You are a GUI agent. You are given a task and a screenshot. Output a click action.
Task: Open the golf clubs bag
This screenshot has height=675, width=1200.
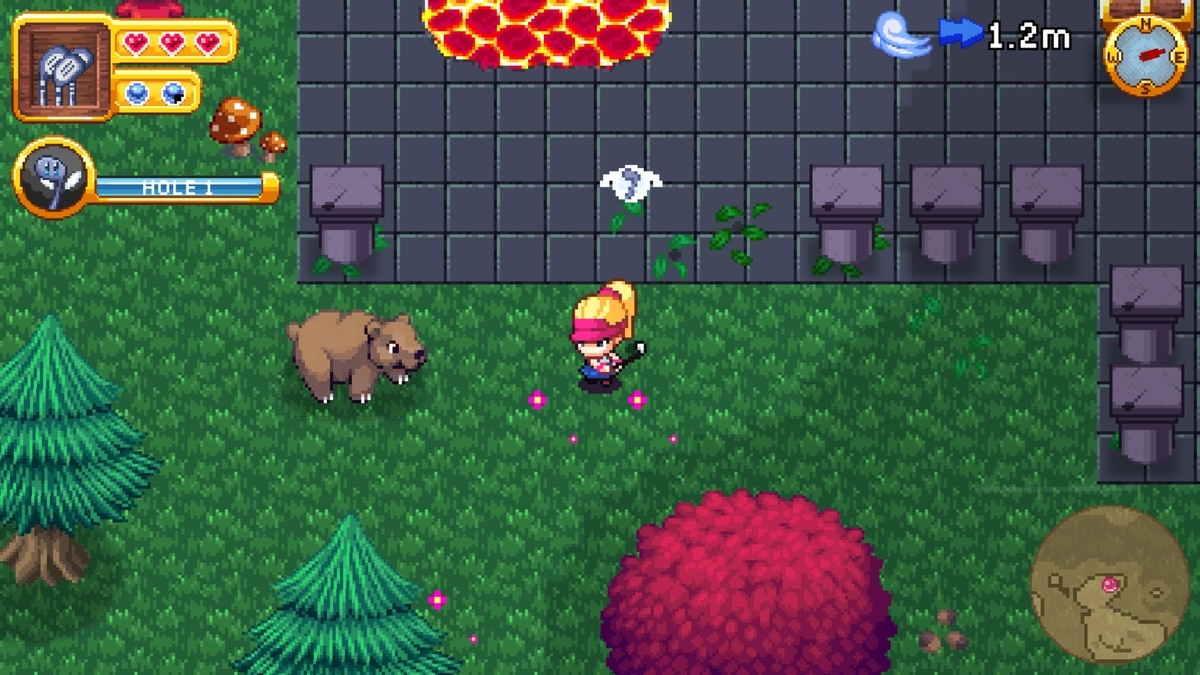click(x=65, y=68)
